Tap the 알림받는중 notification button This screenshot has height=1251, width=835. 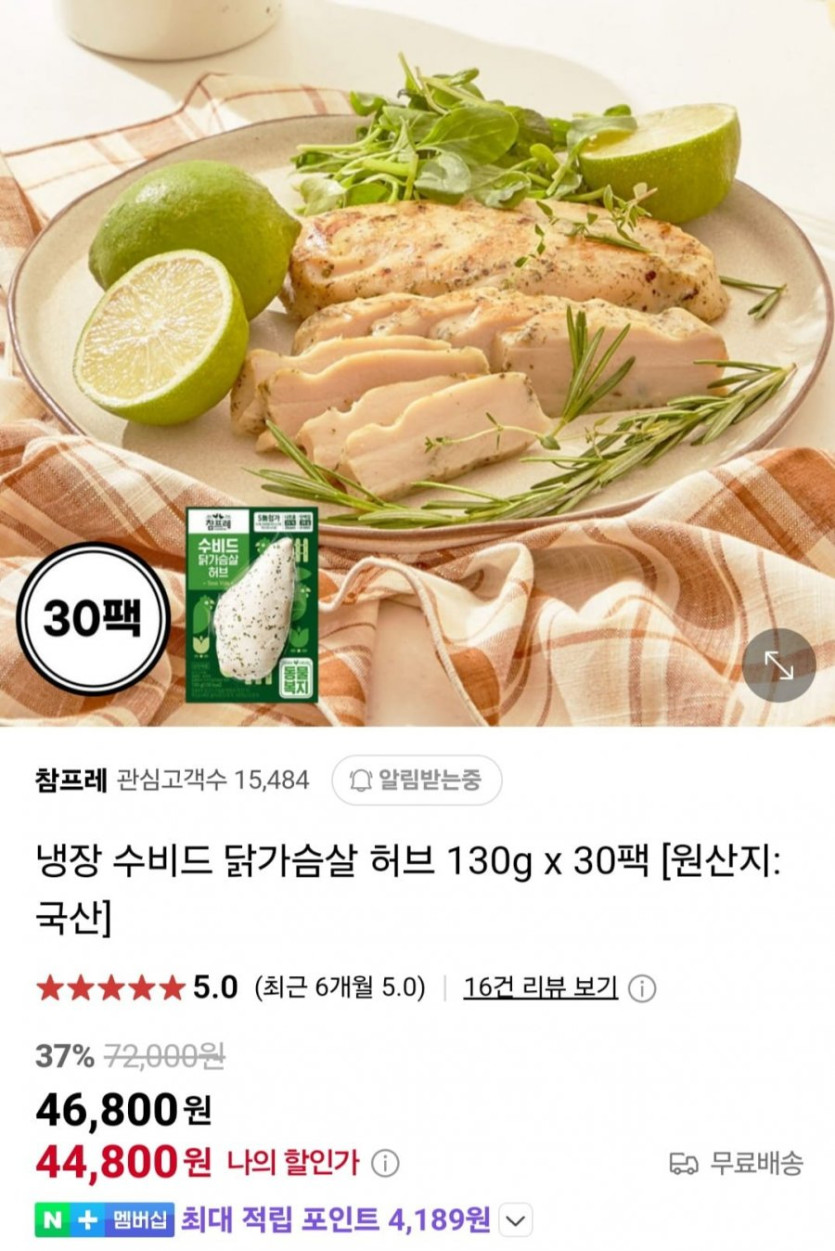coord(417,780)
